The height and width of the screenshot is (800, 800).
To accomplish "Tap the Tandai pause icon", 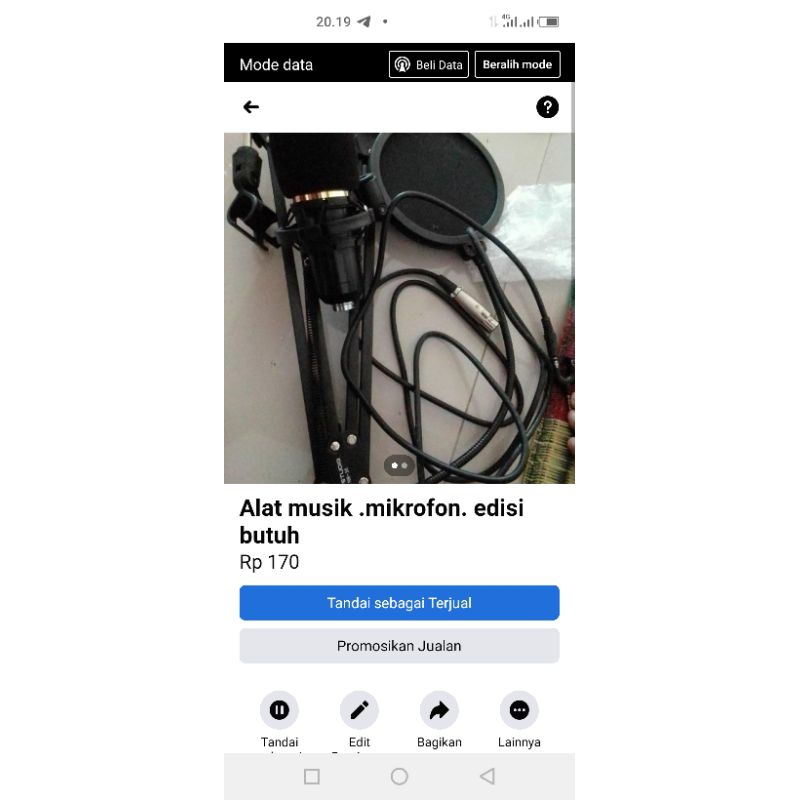I will tap(279, 710).
